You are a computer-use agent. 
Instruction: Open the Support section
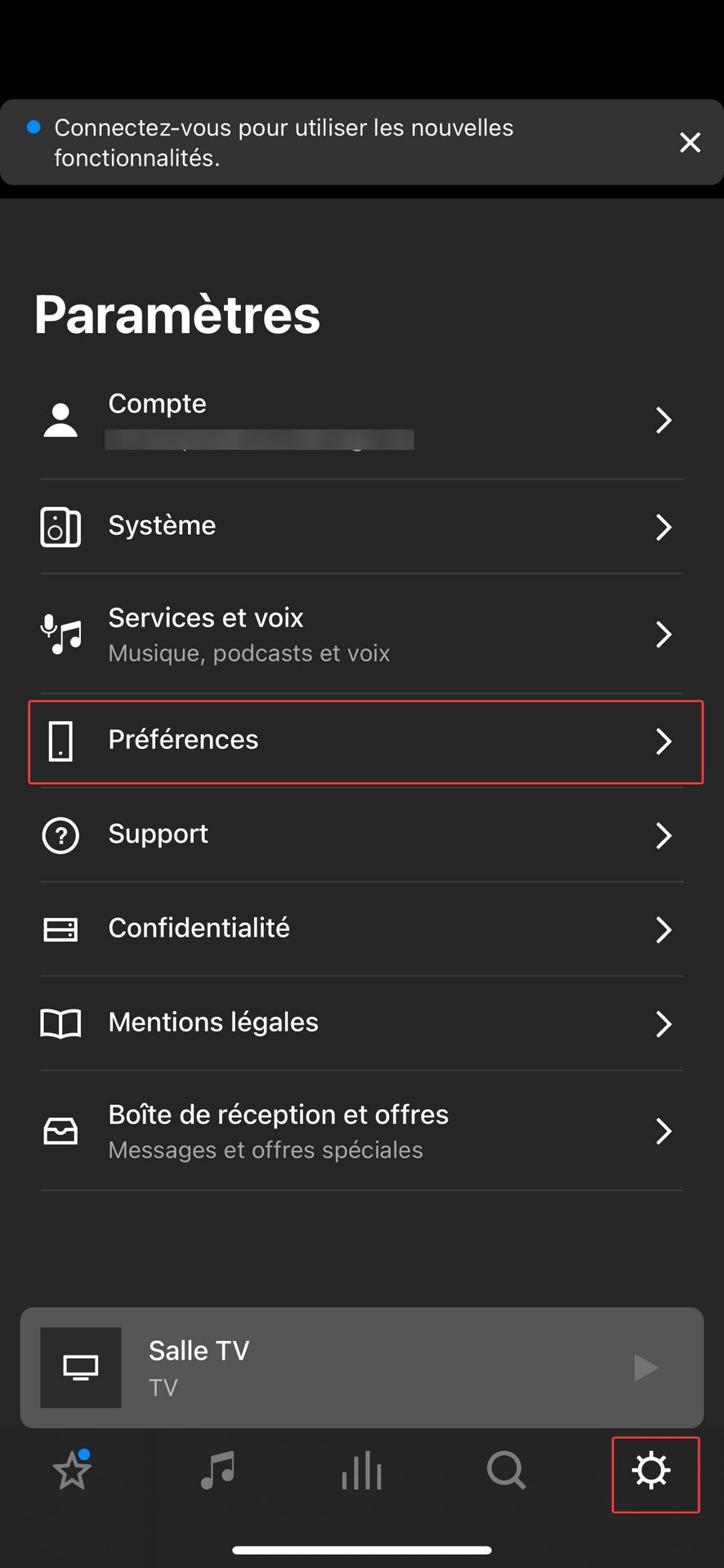click(362, 835)
